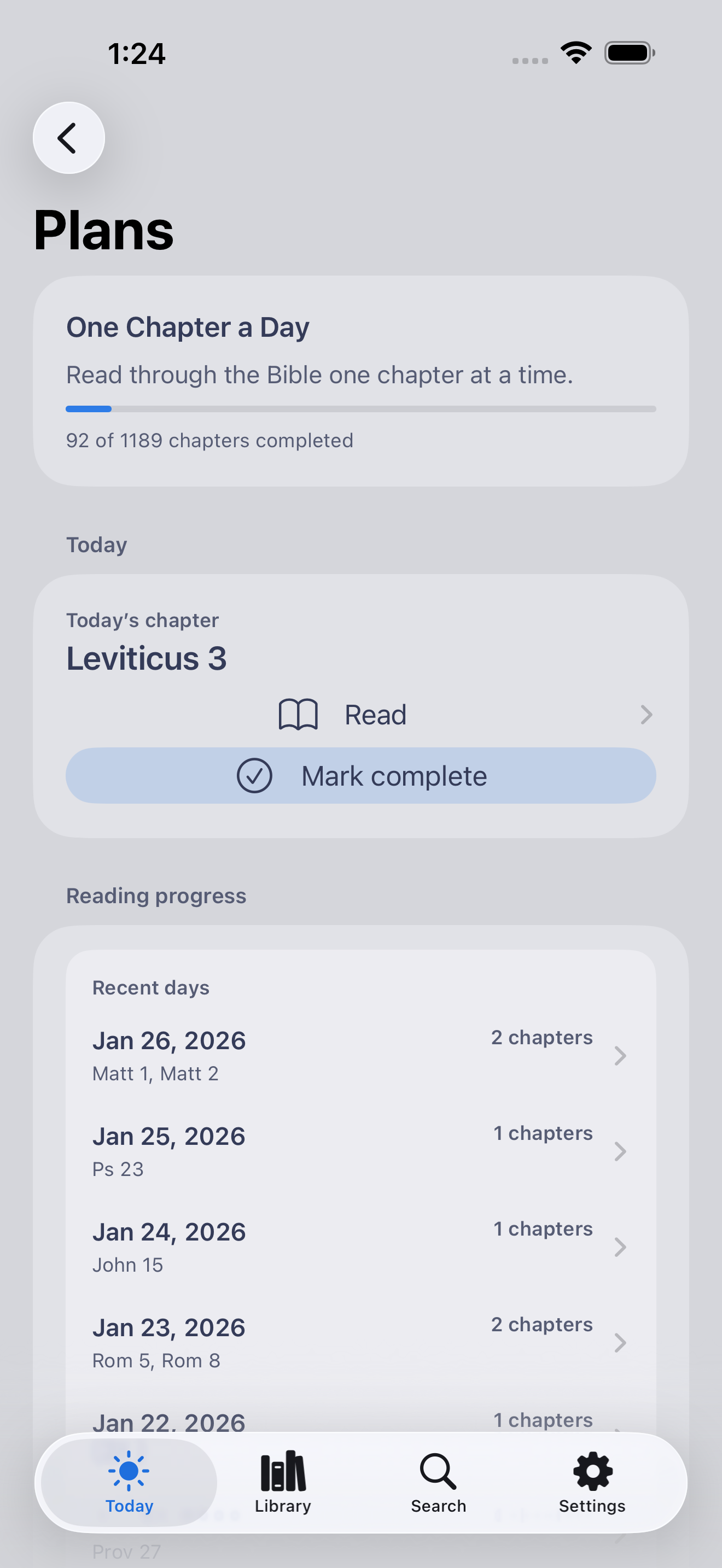This screenshot has height=1568, width=722.
Task: Tap the checkmark circle icon on Mark complete
Action: tap(255, 775)
